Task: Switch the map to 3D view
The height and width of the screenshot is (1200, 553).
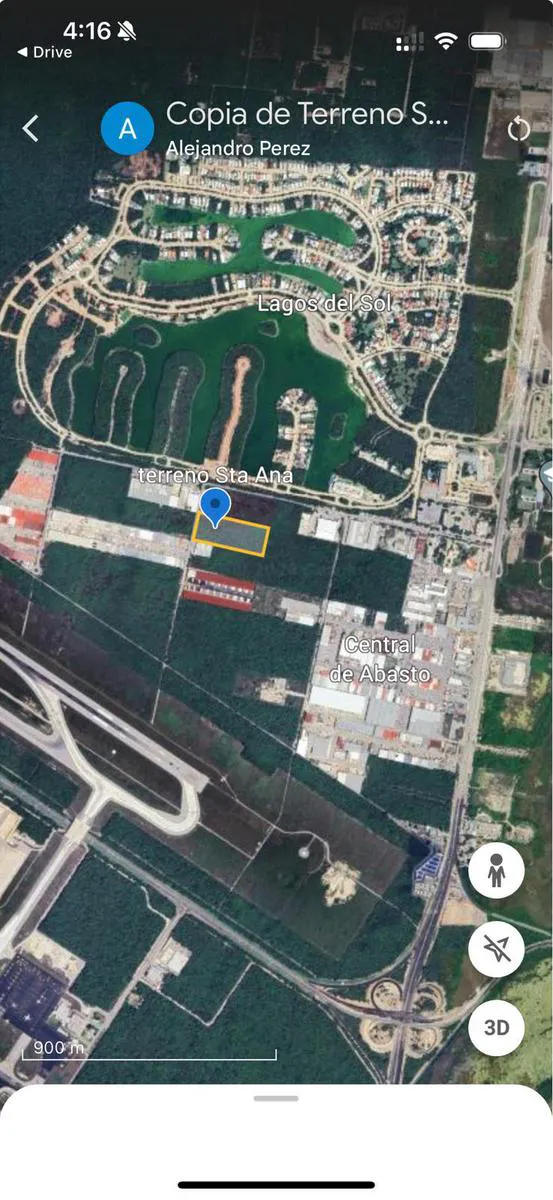Action: pos(496,1027)
